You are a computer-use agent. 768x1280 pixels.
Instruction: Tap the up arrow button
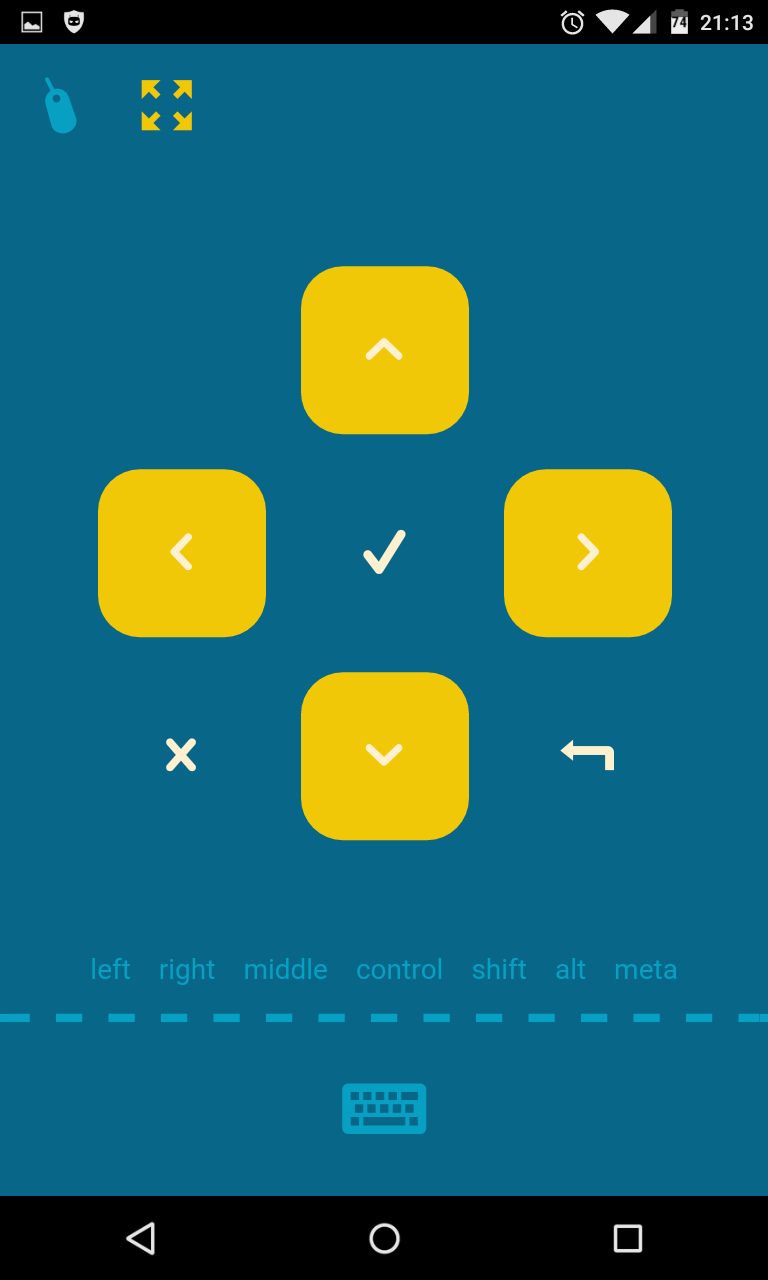(385, 350)
